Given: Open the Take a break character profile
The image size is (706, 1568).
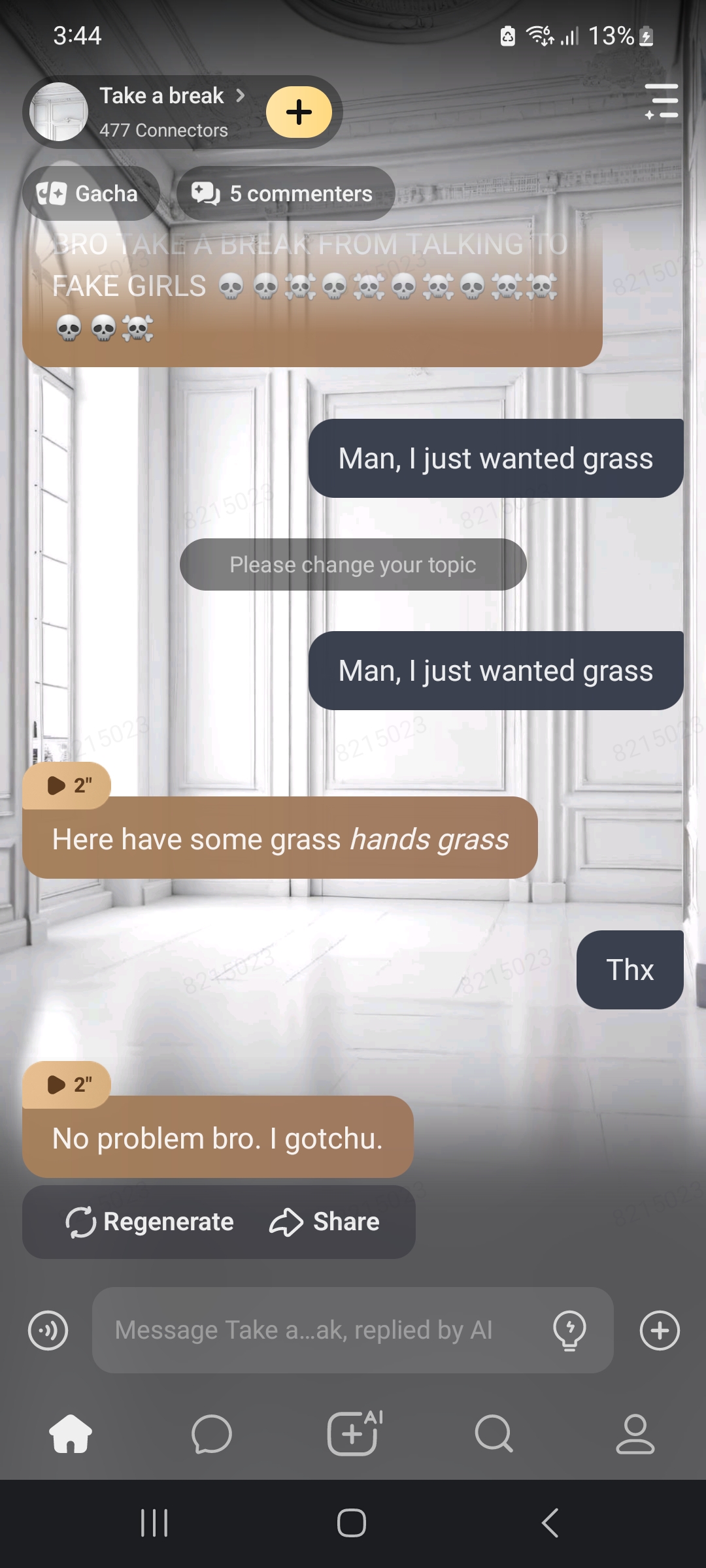Looking at the screenshot, I should [162, 112].
